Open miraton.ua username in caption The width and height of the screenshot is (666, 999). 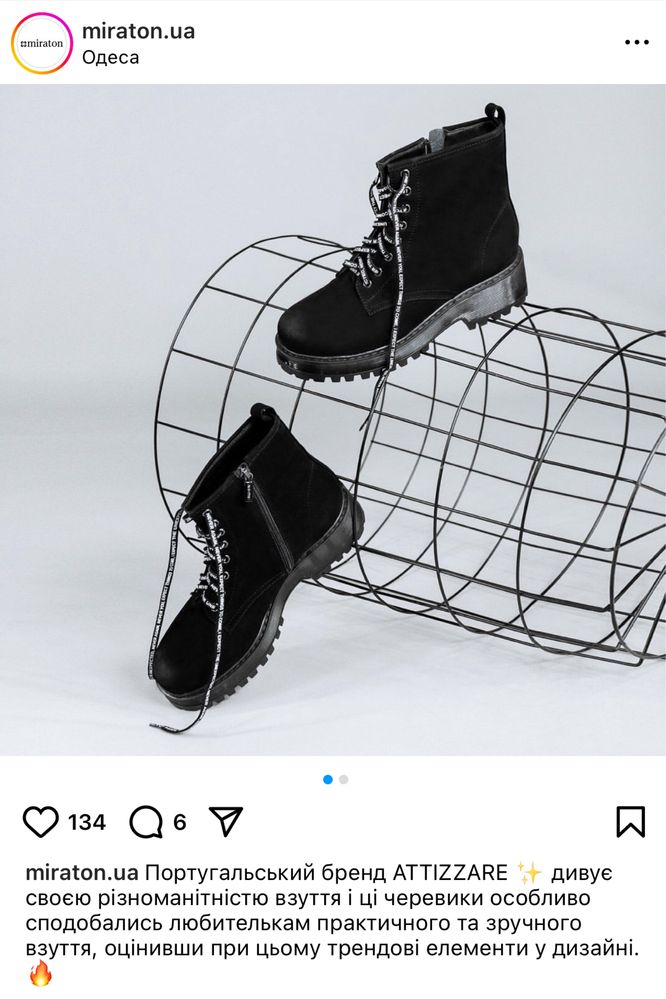point(82,871)
